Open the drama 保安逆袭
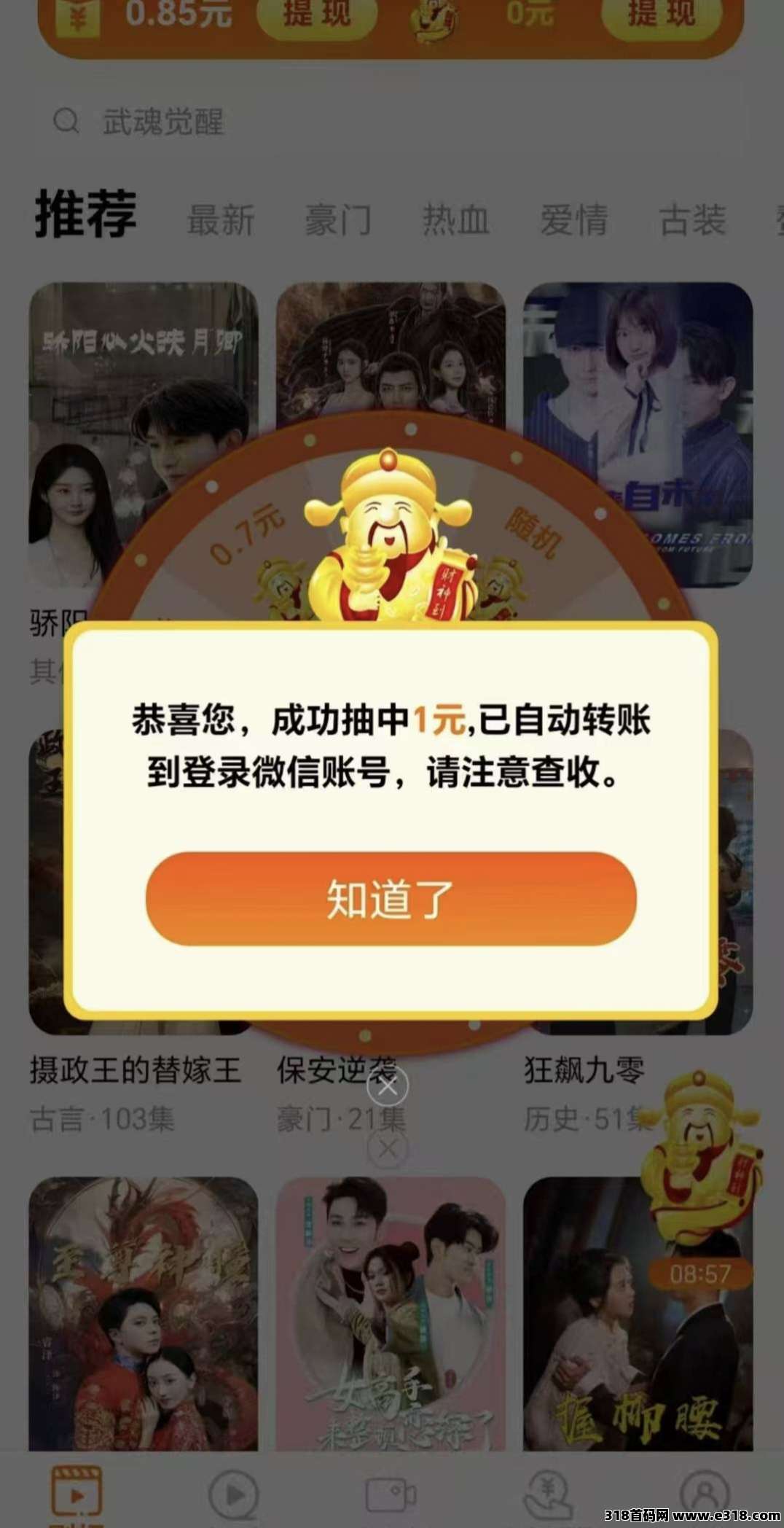 tap(337, 1069)
